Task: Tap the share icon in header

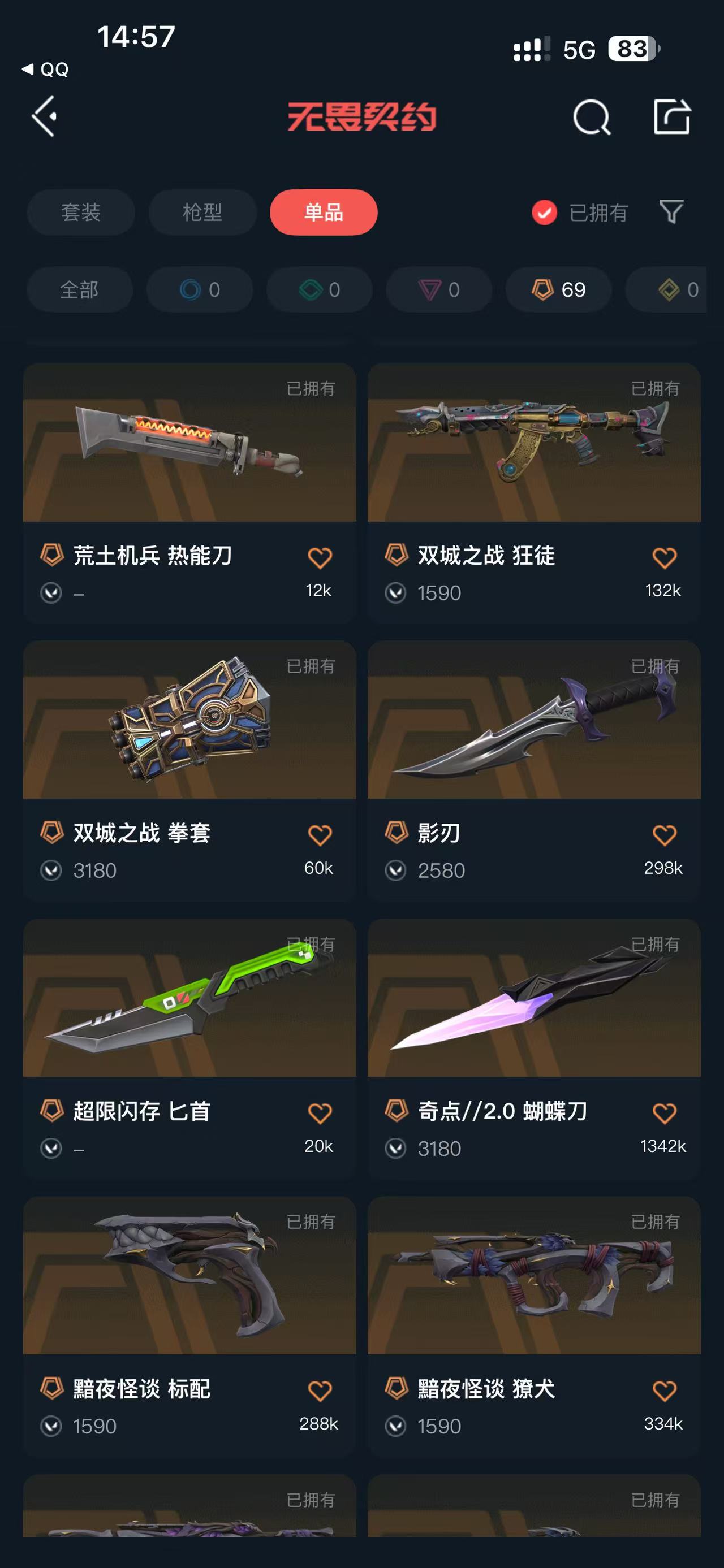Action: pos(671,116)
